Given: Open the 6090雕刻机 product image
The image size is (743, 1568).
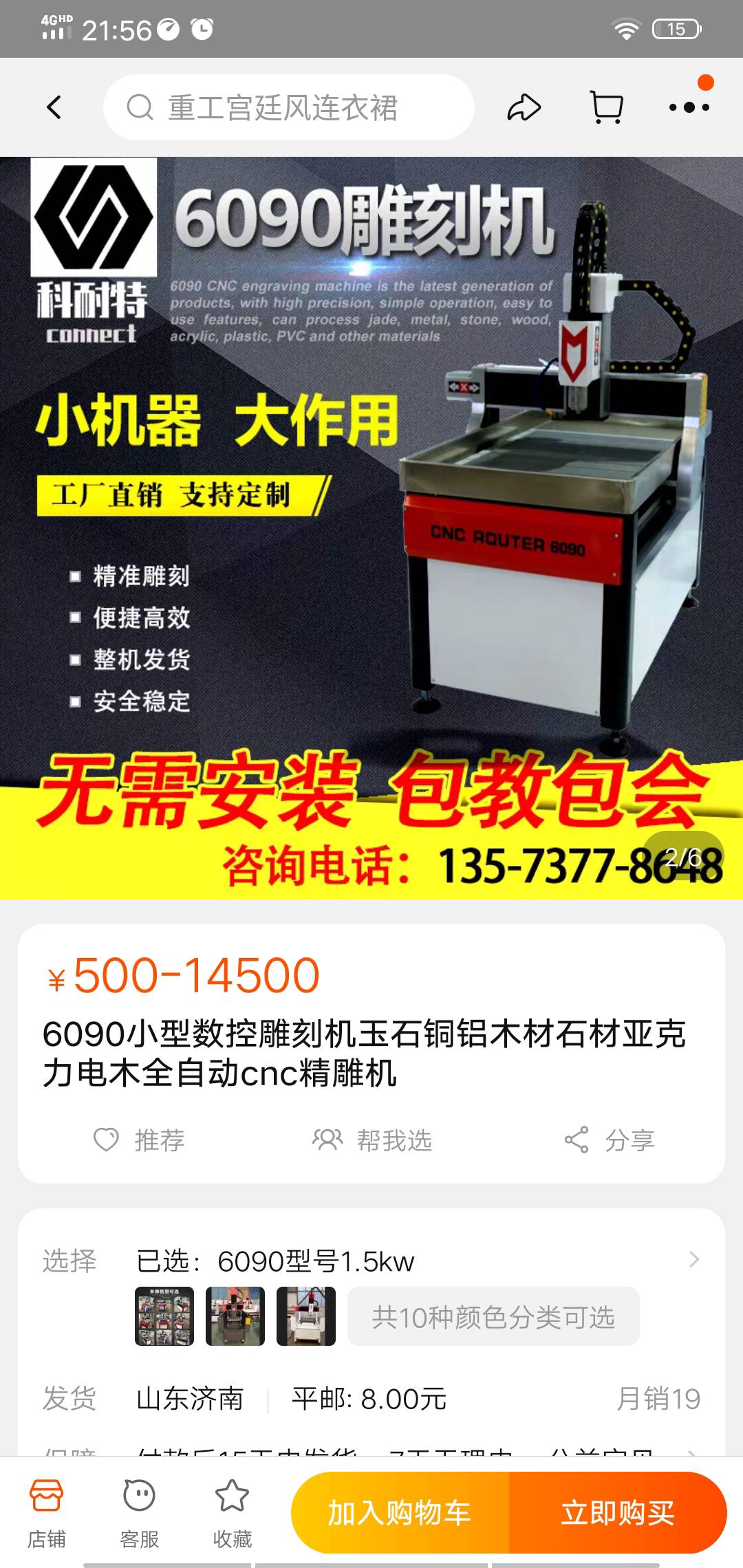Looking at the screenshot, I should 371,527.
